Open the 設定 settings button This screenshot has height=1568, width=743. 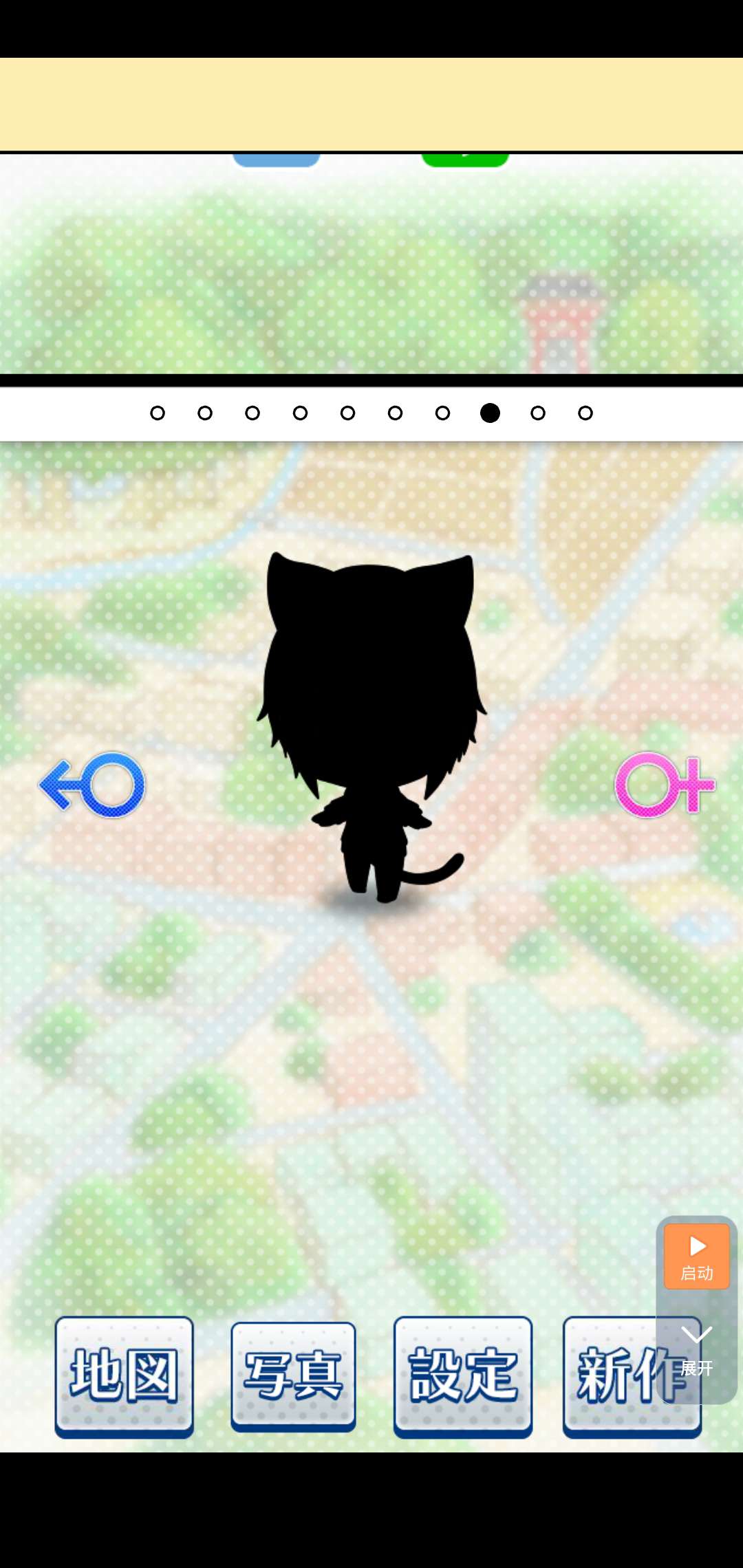tap(462, 1375)
